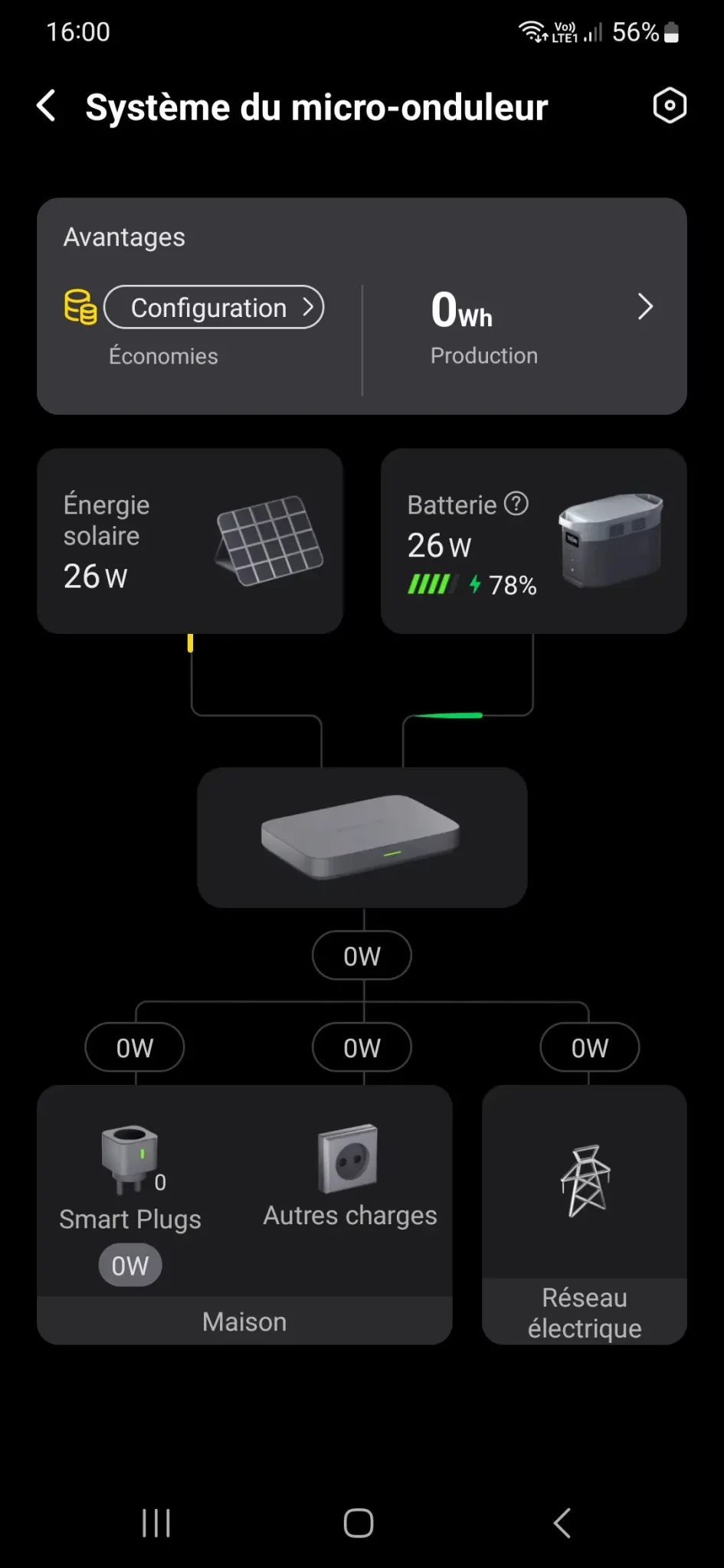Open Autres charges
This screenshot has height=1568, width=724.
click(349, 1179)
